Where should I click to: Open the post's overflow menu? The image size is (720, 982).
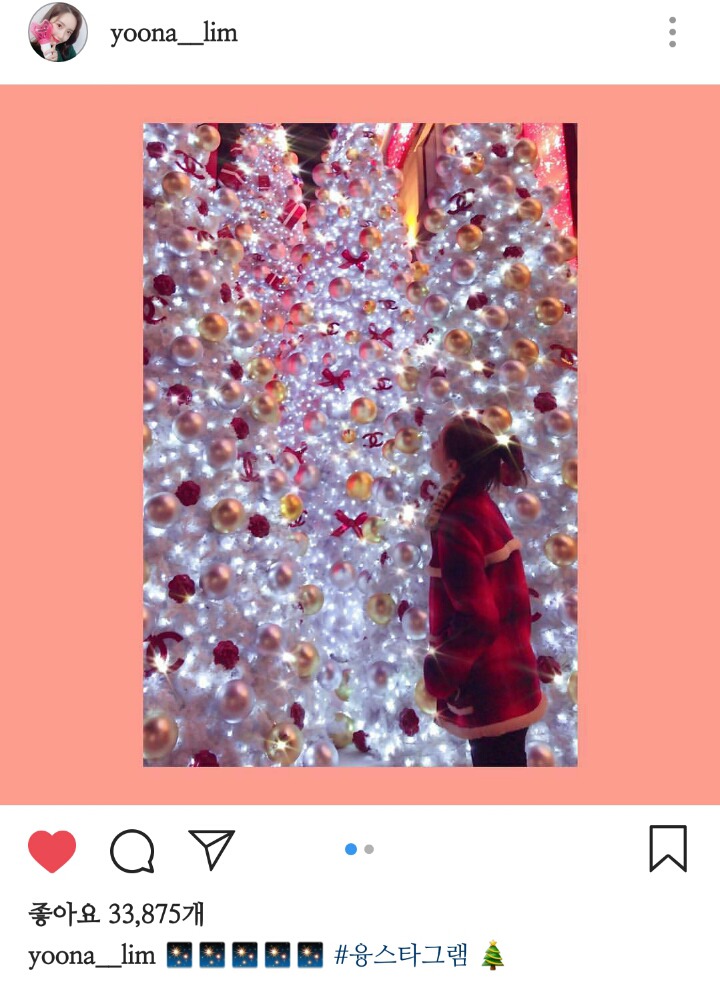(x=672, y=33)
